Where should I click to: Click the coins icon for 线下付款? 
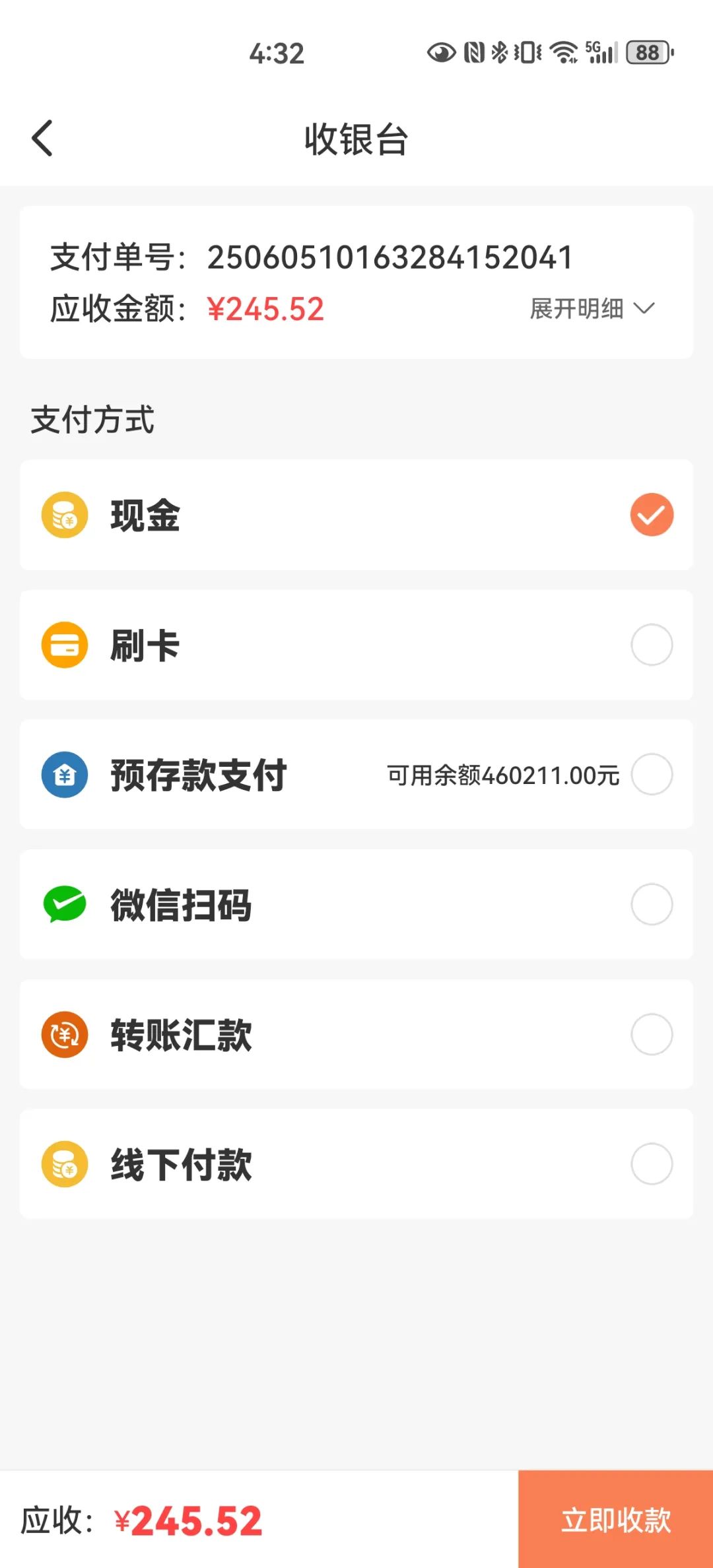64,1165
